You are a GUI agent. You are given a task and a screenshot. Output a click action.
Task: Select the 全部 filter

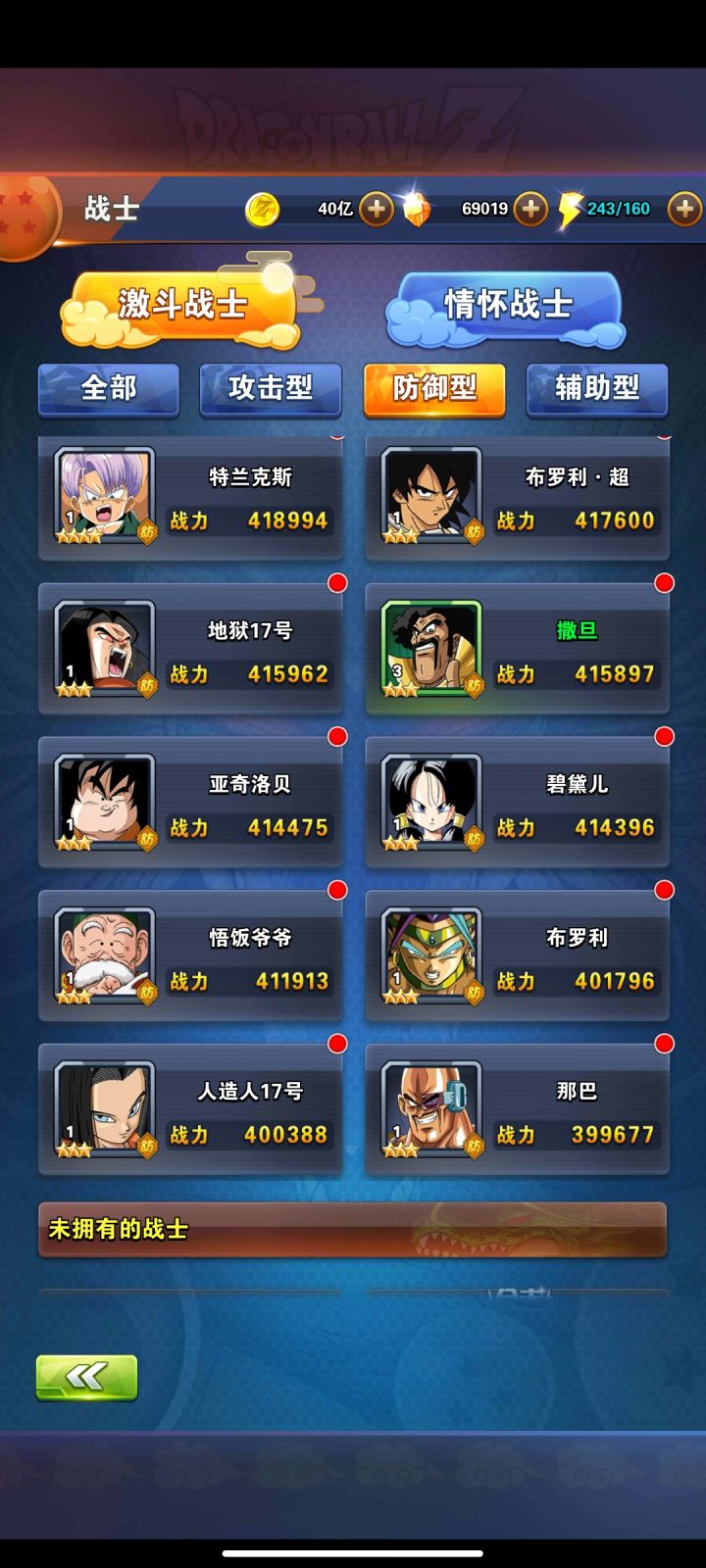pyautogui.click(x=108, y=390)
